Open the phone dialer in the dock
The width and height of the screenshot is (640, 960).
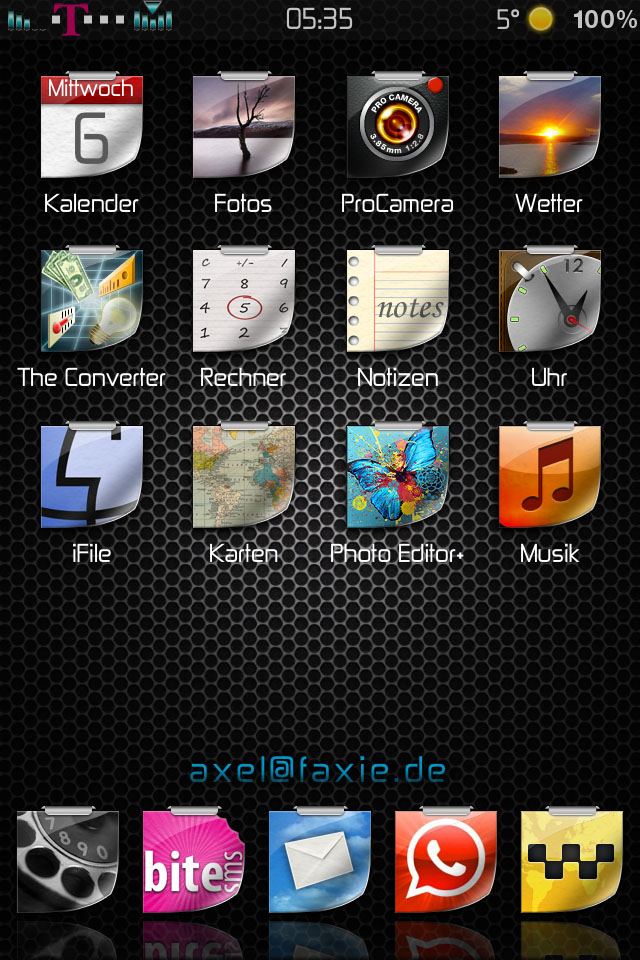tap(67, 862)
